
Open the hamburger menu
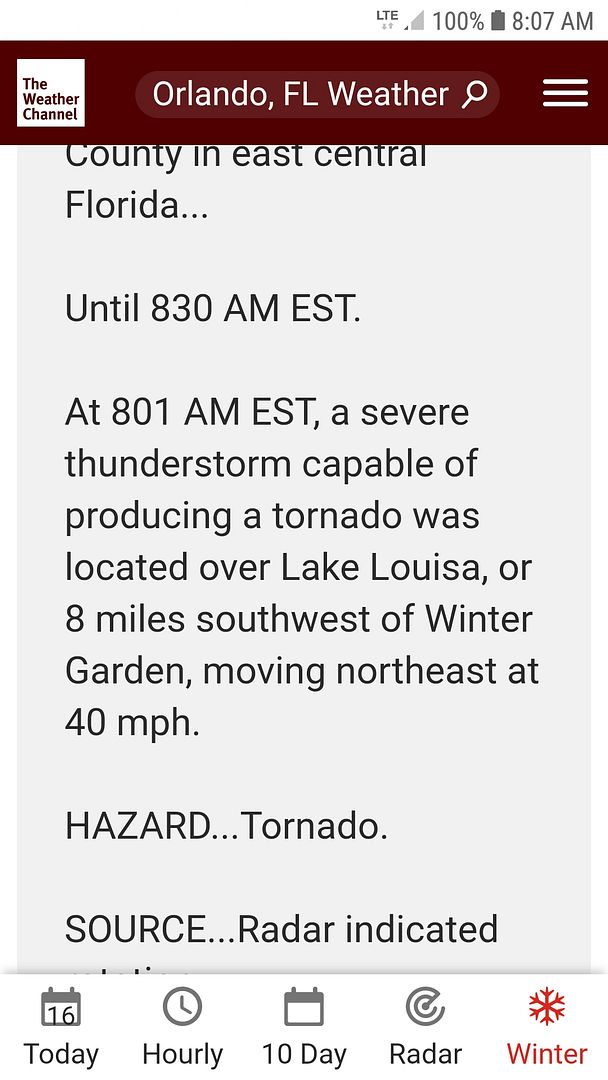point(565,93)
